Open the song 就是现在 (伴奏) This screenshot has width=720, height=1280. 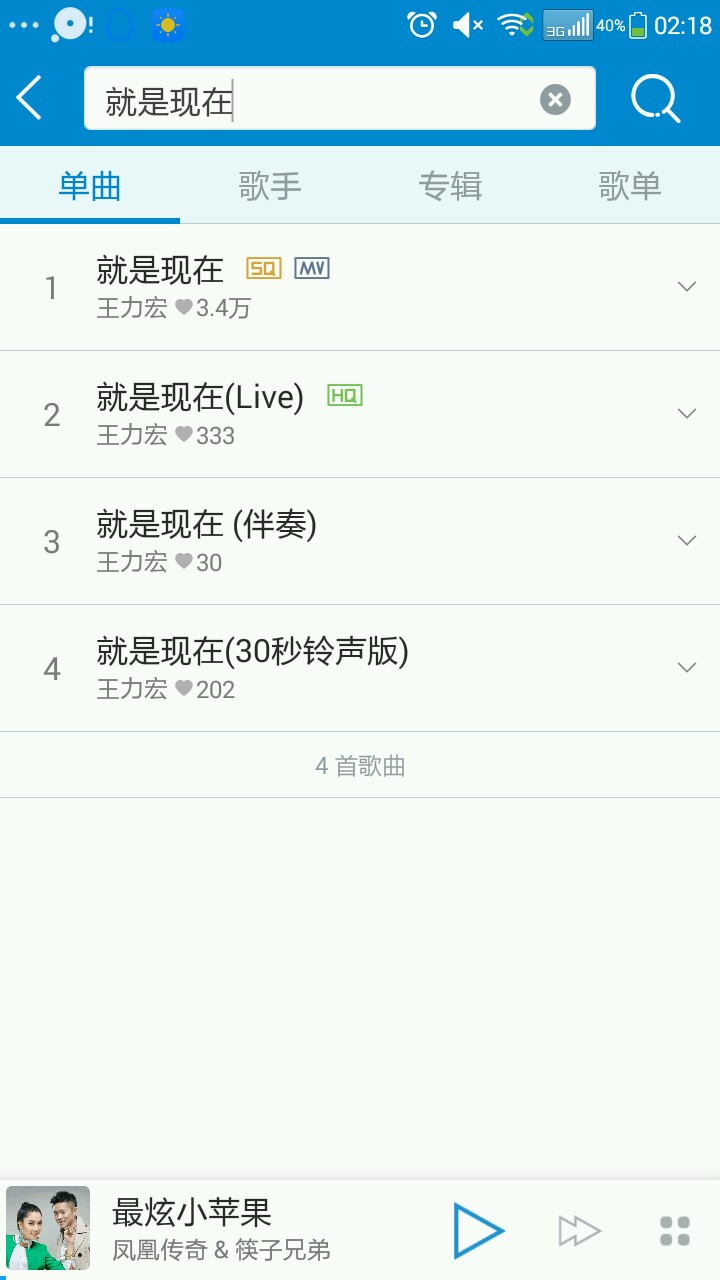click(300, 541)
